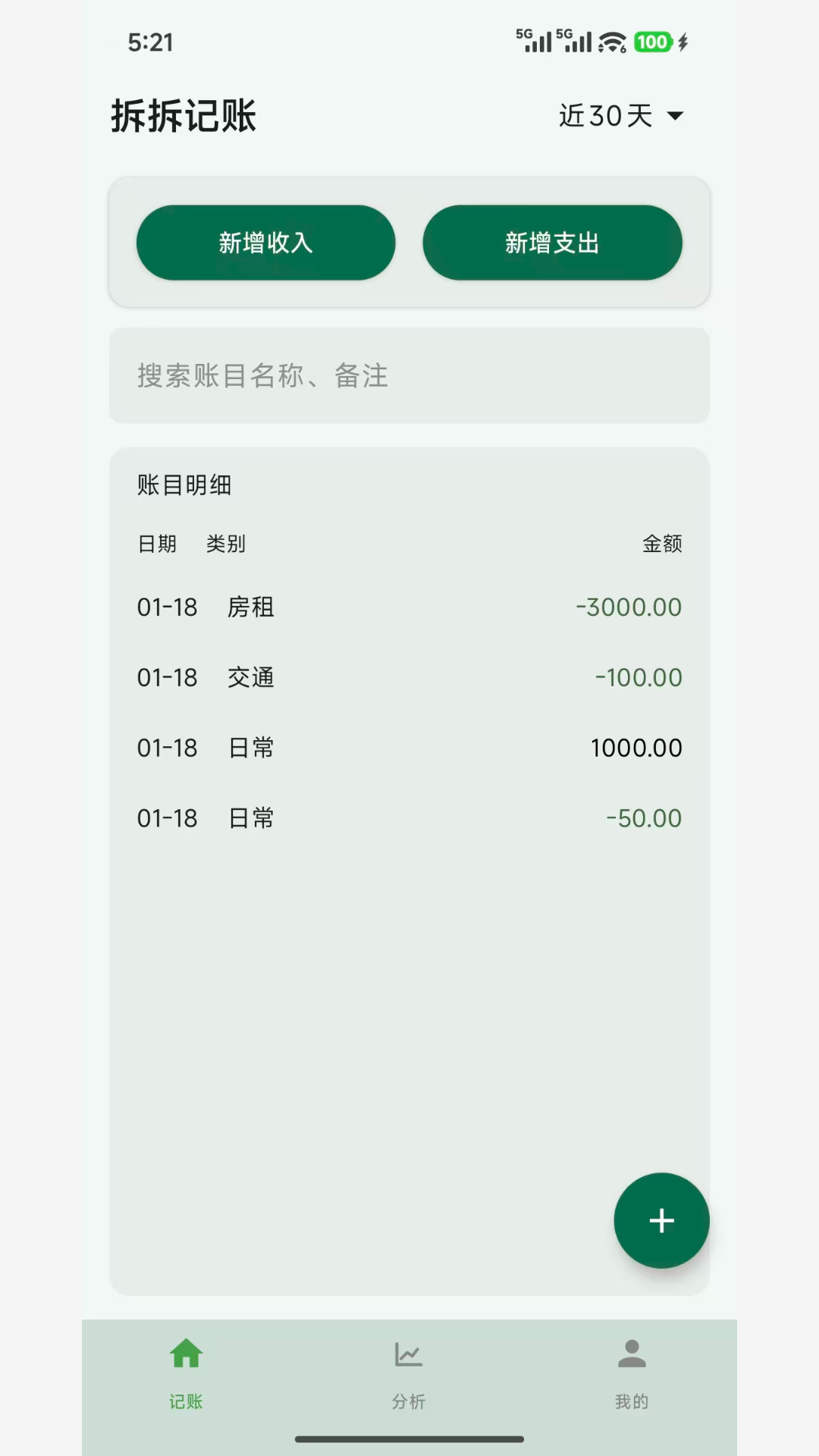This screenshot has width=819, height=1456.
Task: Toggle the 房租 expense row selection
Action: pos(409,607)
